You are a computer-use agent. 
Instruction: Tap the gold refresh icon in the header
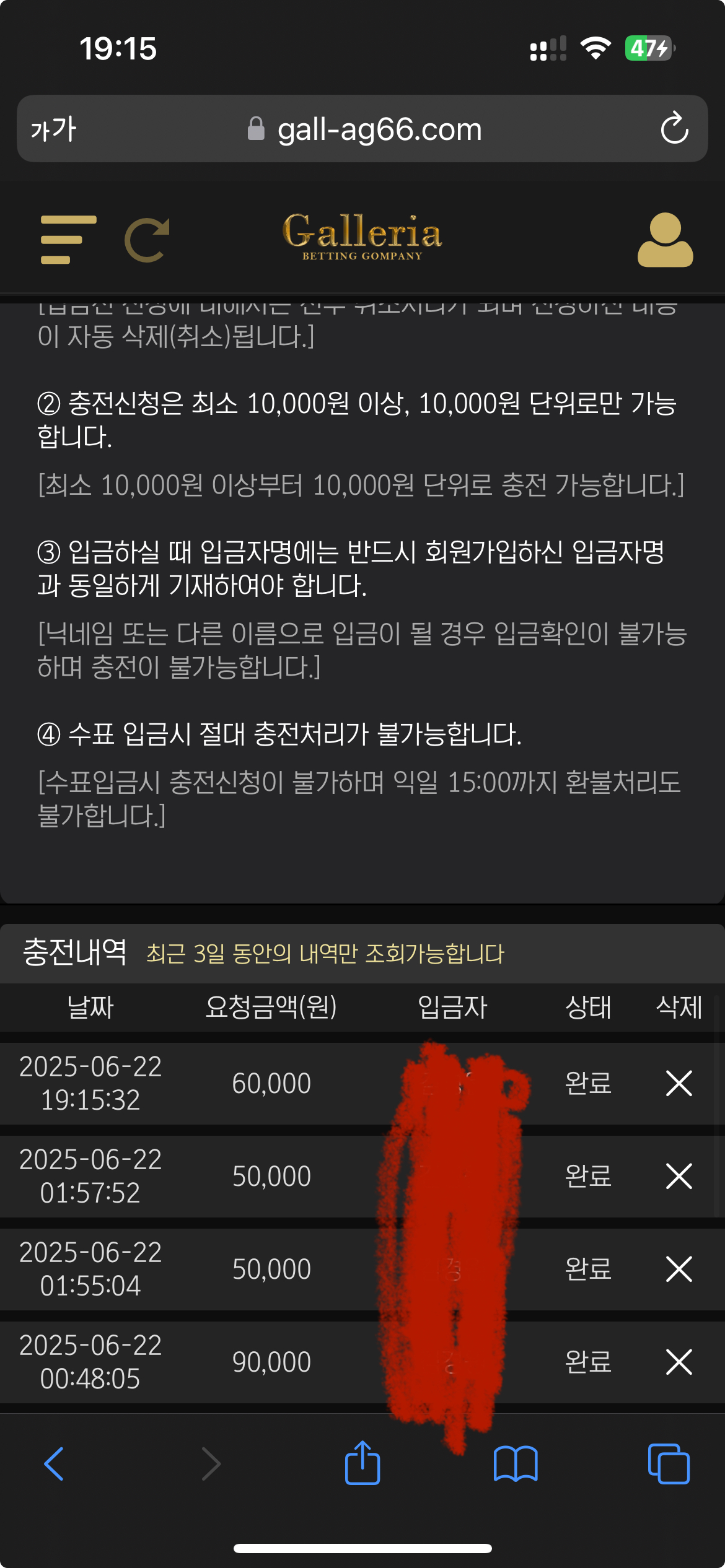147,240
